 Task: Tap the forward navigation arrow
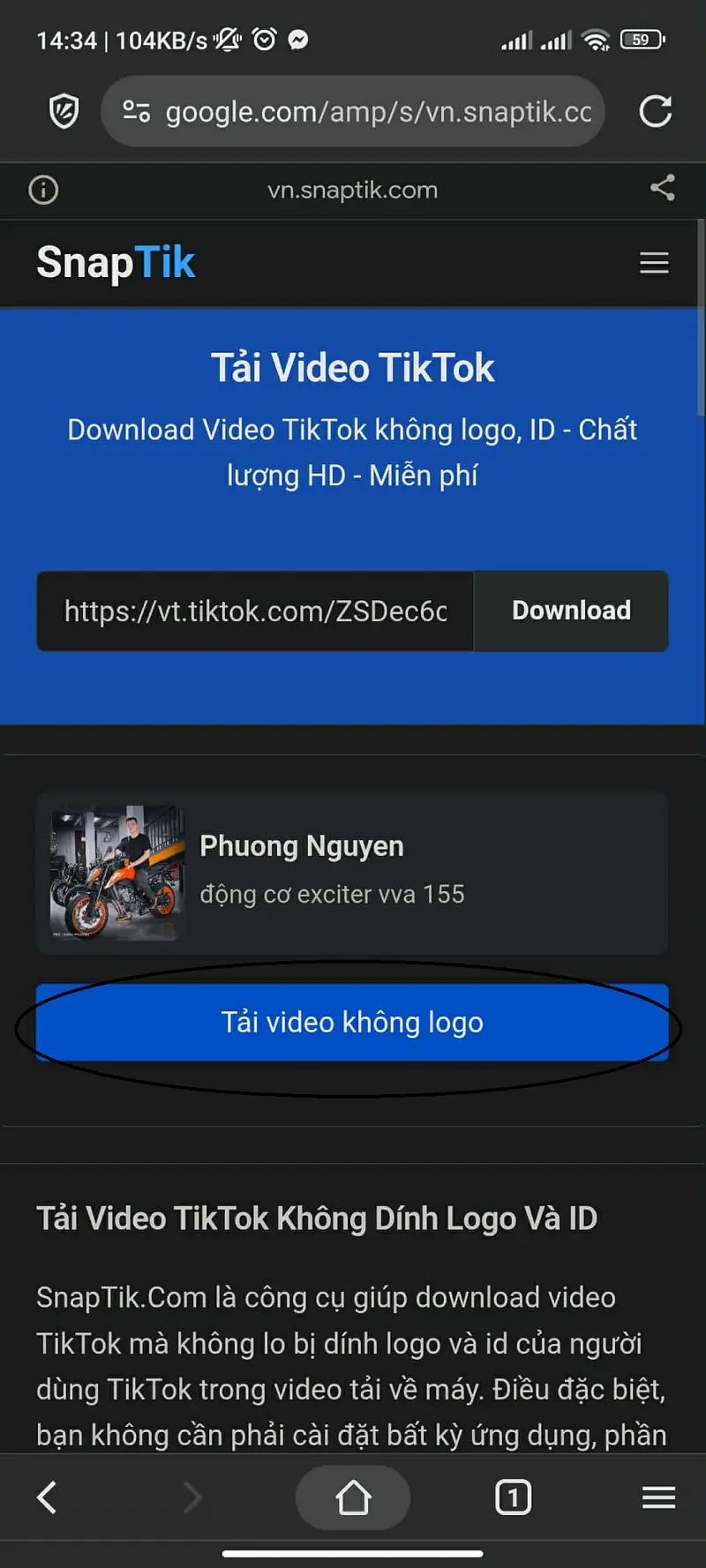point(193,1497)
